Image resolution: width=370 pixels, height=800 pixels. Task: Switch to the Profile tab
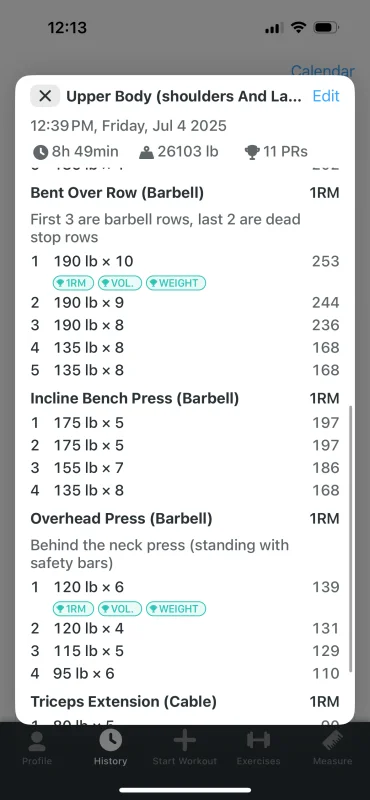[37, 747]
